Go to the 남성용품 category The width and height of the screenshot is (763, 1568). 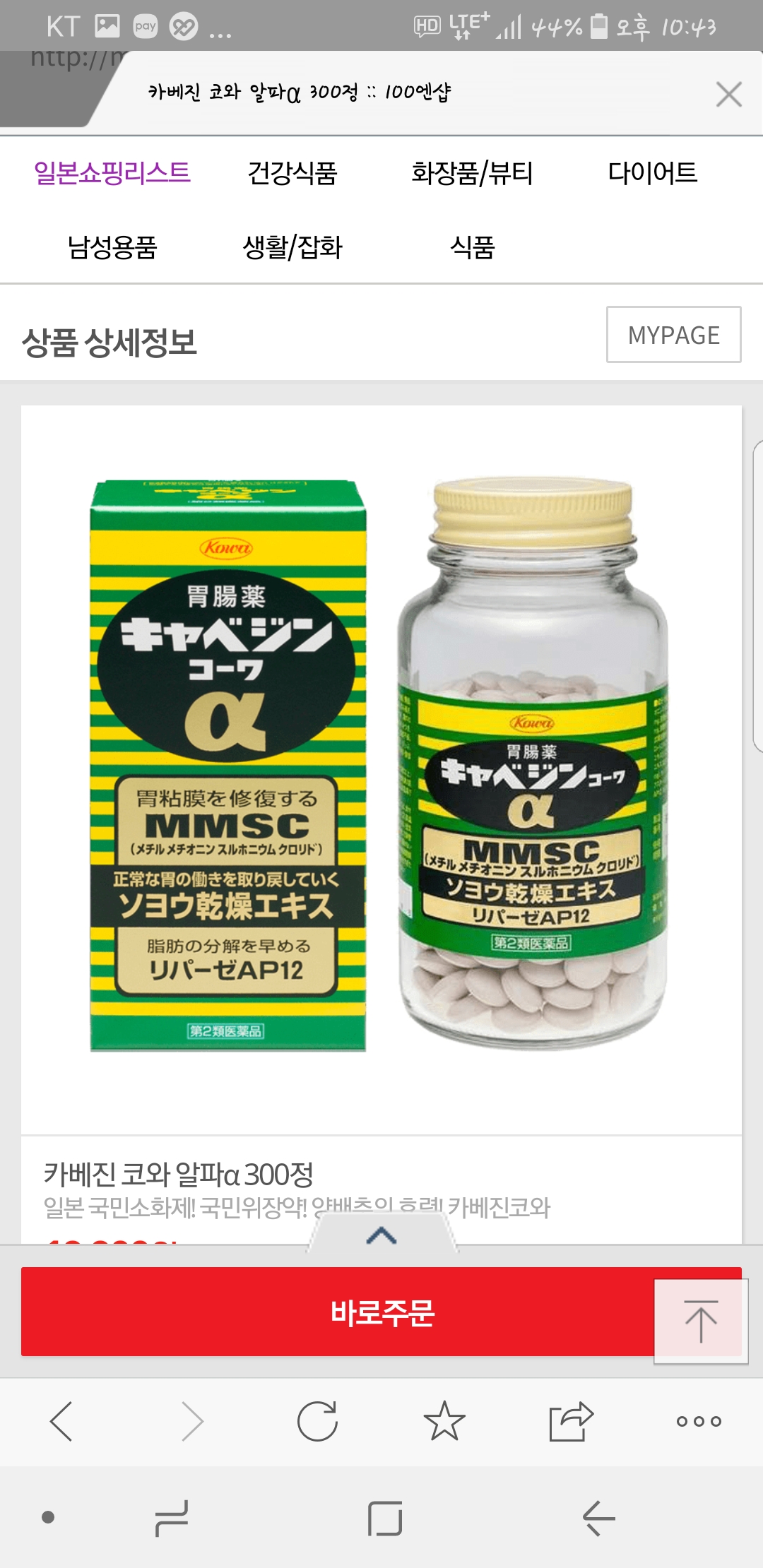(x=112, y=247)
